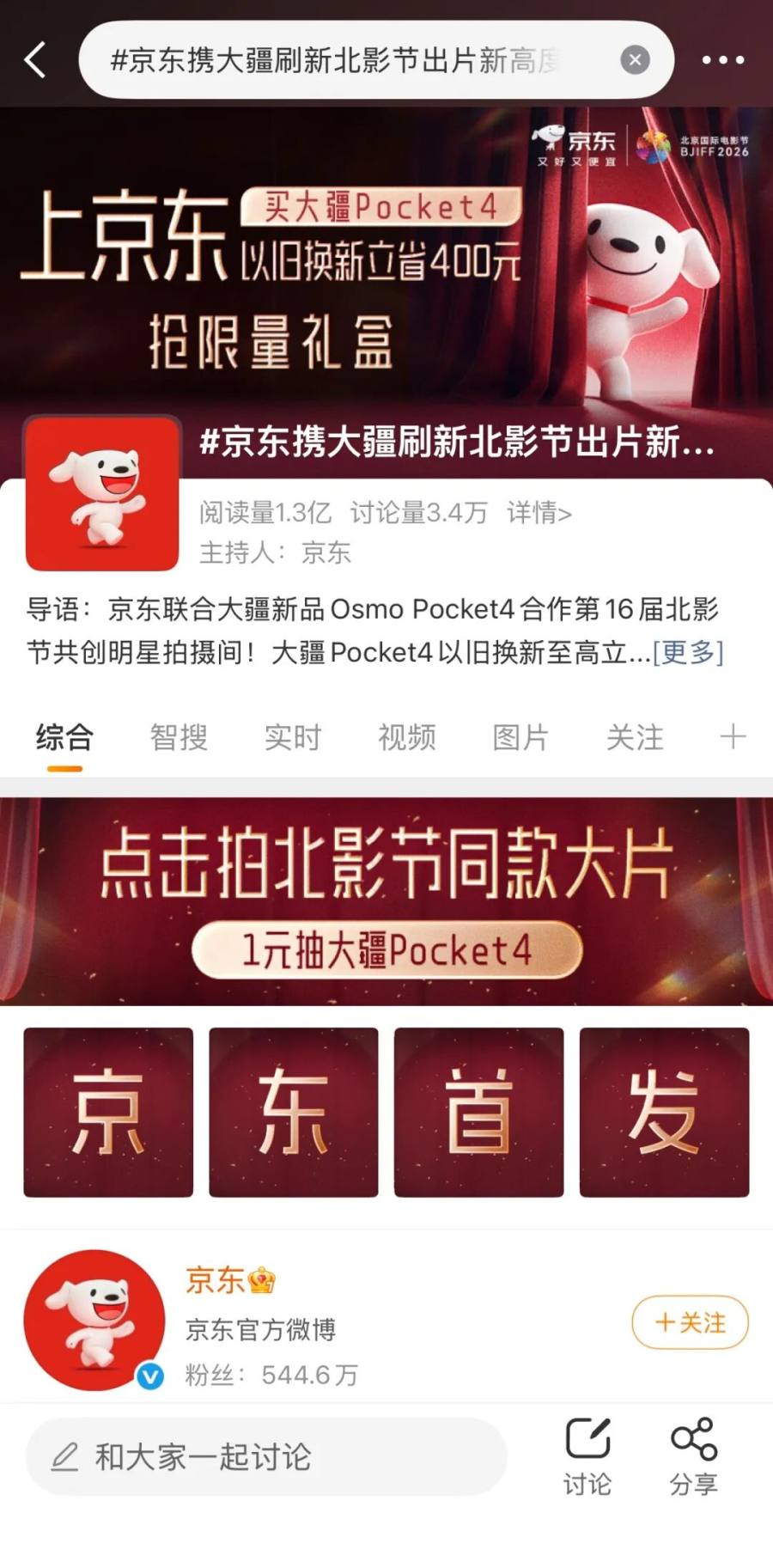This screenshot has width=773, height=1568.
Task: Tap the 1元抽大疆Pocket4 button
Action: coord(386,950)
